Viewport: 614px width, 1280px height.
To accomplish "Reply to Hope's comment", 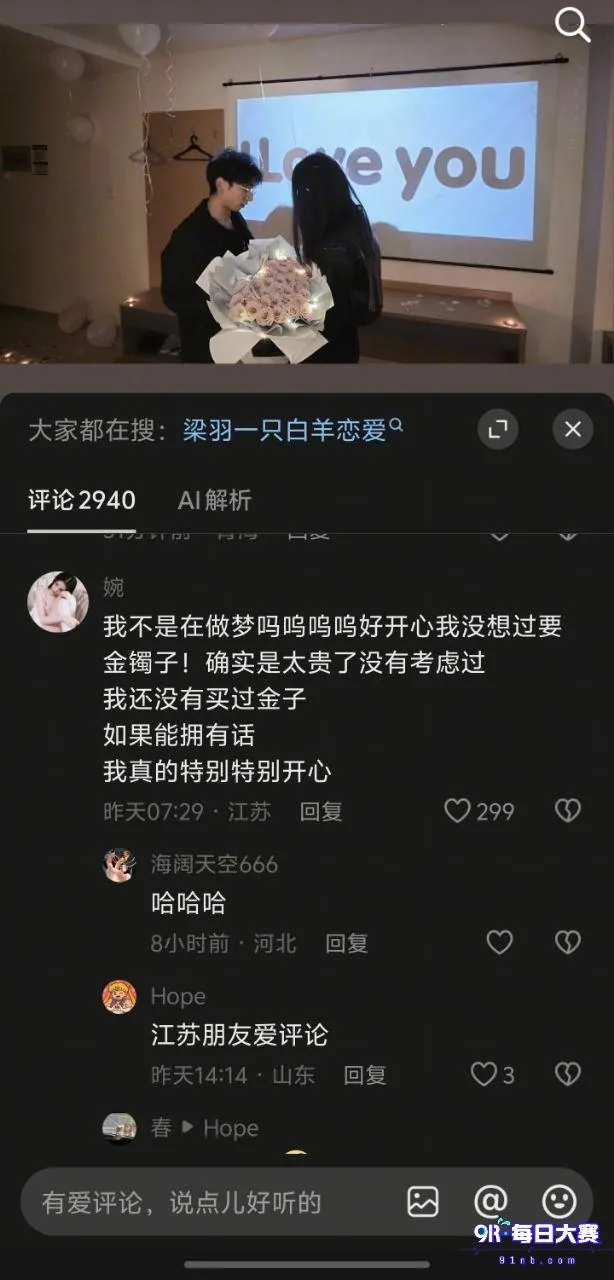I will 365,1075.
